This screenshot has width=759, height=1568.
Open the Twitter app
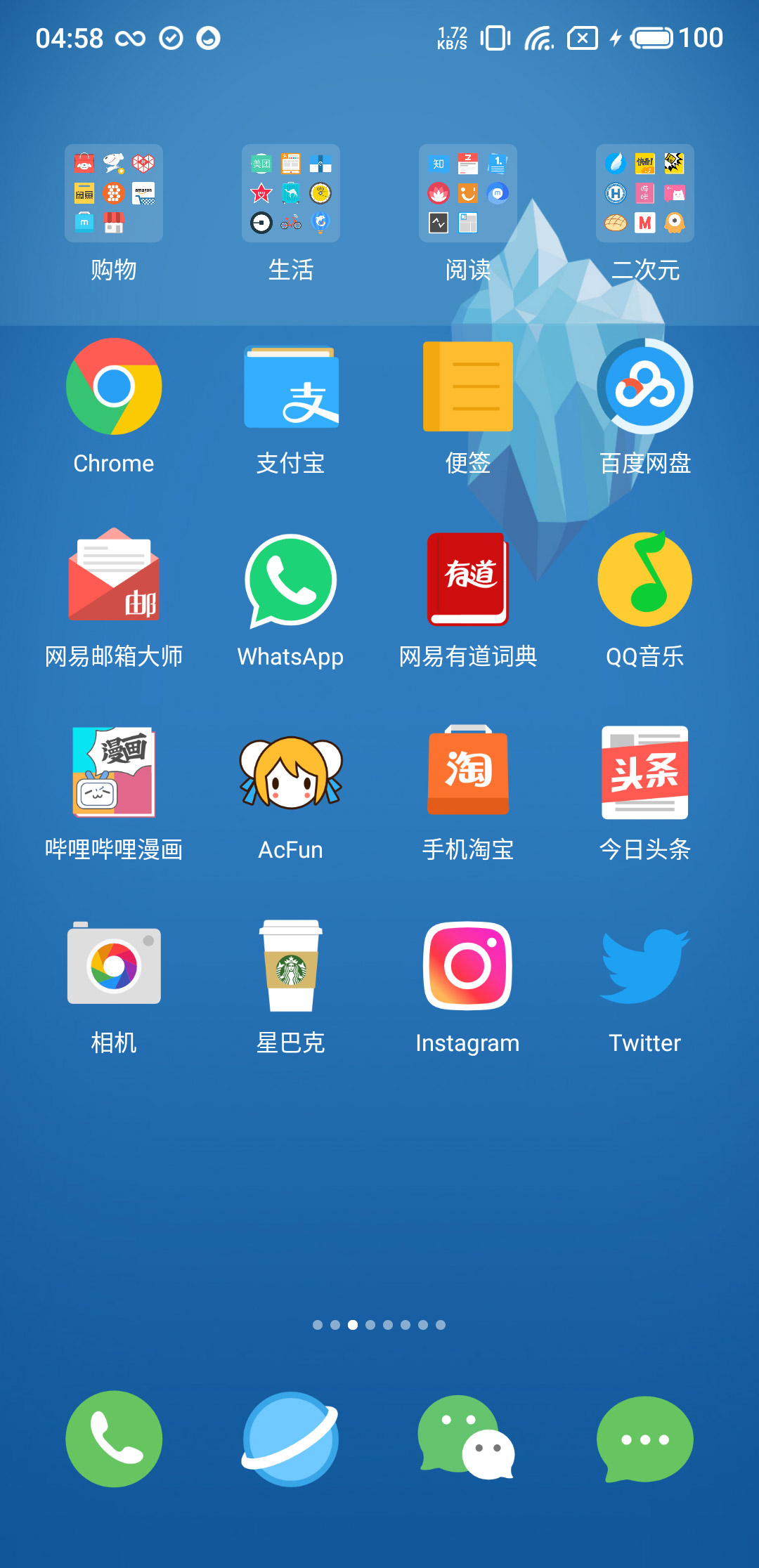coord(645,966)
